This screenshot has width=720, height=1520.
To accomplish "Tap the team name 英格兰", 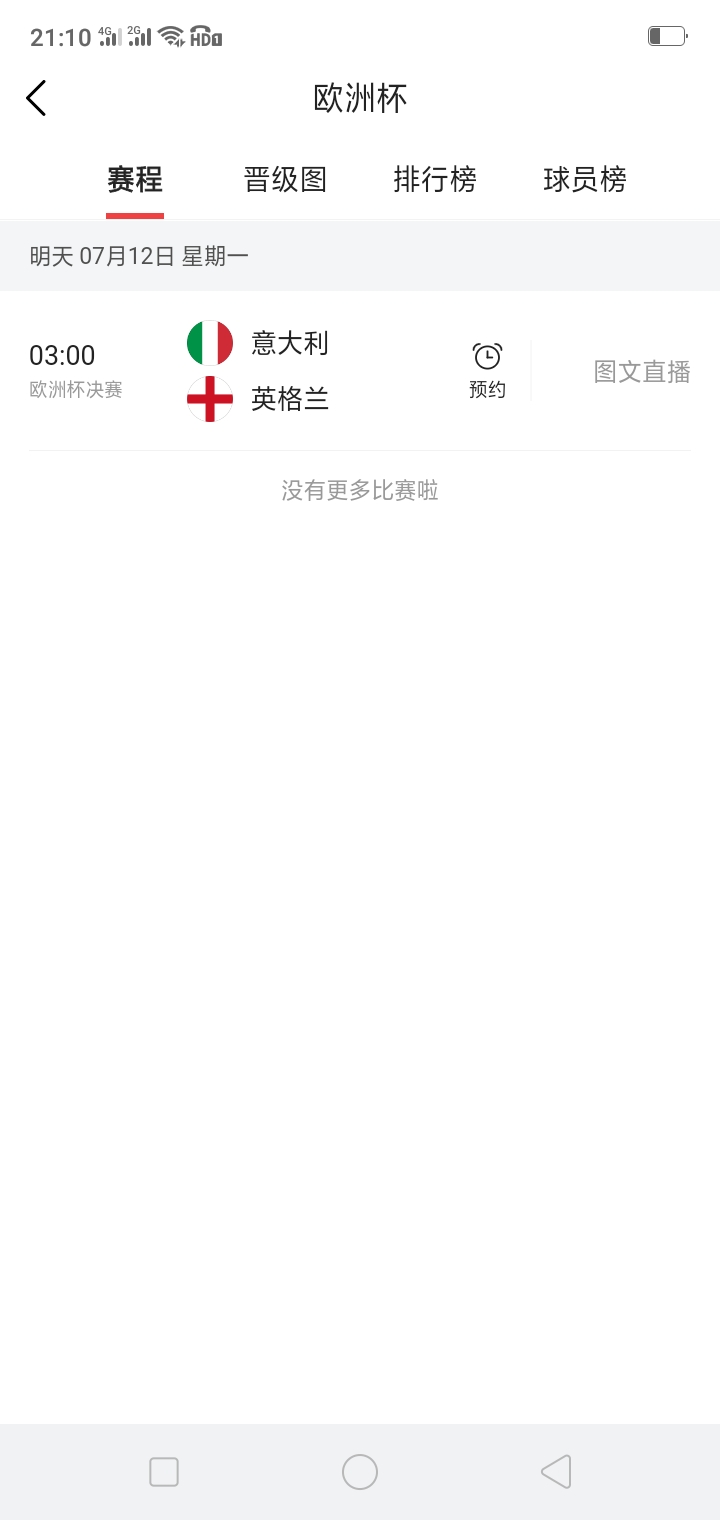I will point(289,398).
